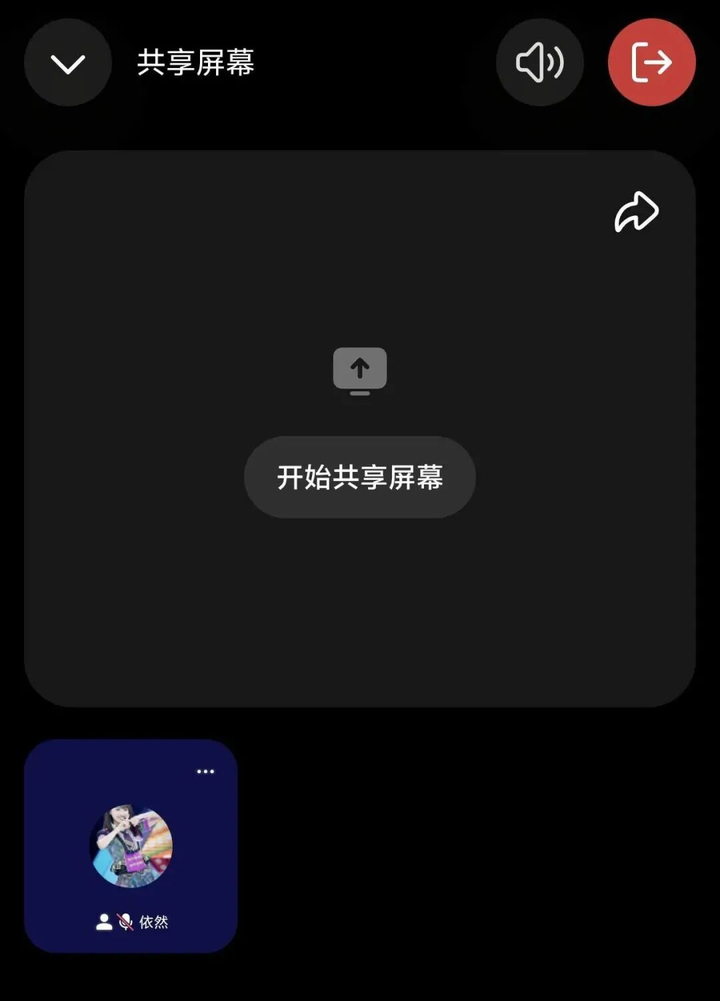Screen dimensions: 720x1001
Task: Open participant 依然's tile
Action: tap(131, 848)
